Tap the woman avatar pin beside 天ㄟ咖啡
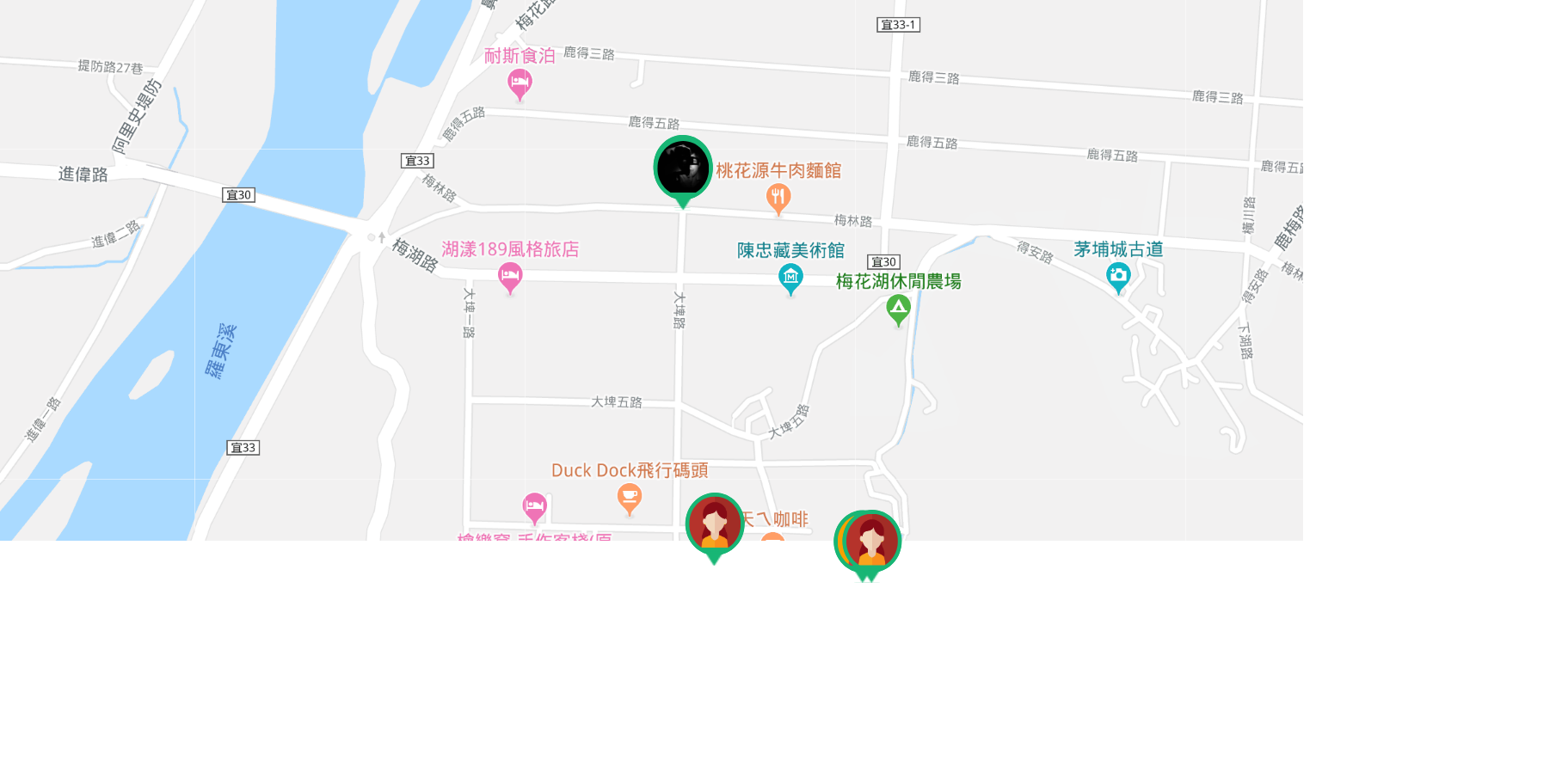 point(715,524)
